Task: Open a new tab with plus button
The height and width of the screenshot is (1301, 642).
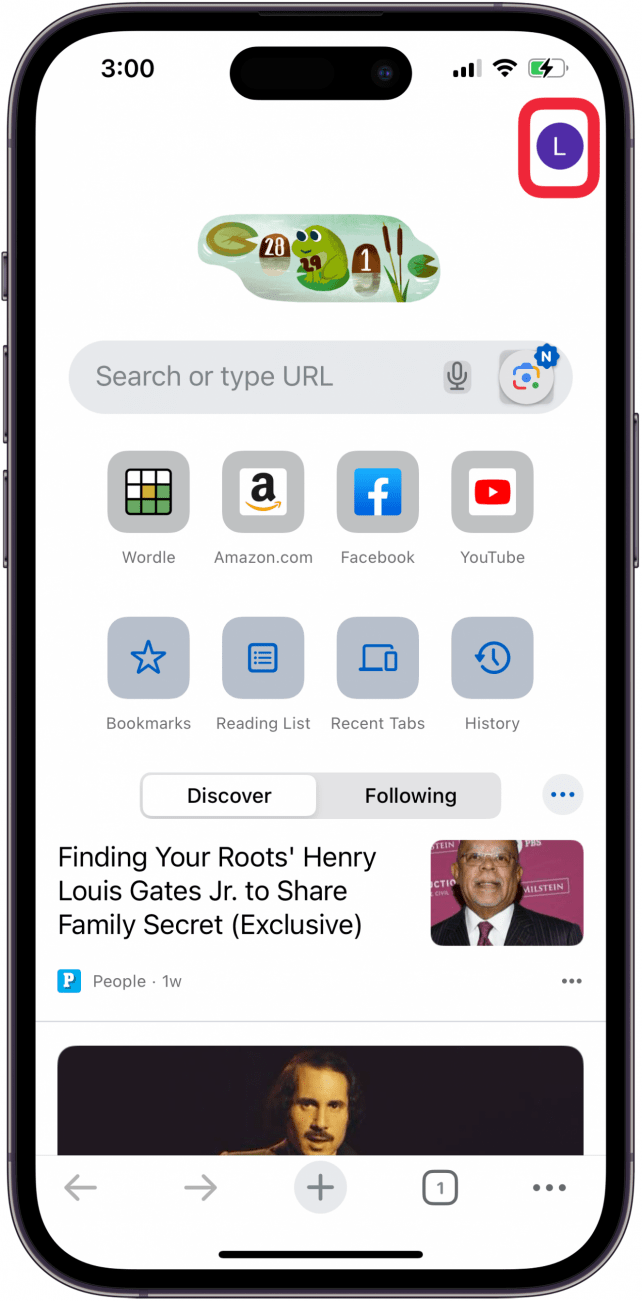Action: point(320,1188)
